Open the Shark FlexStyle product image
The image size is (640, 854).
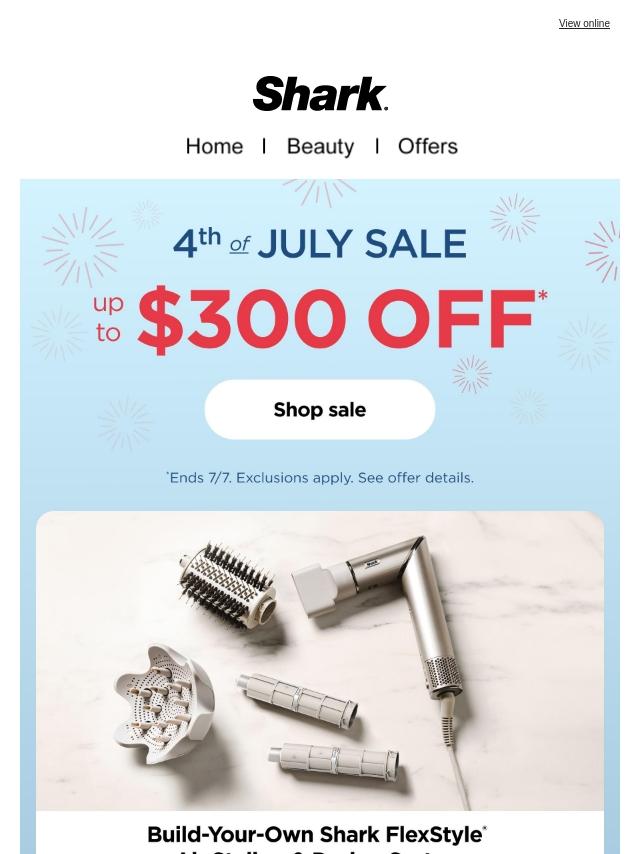tap(320, 660)
